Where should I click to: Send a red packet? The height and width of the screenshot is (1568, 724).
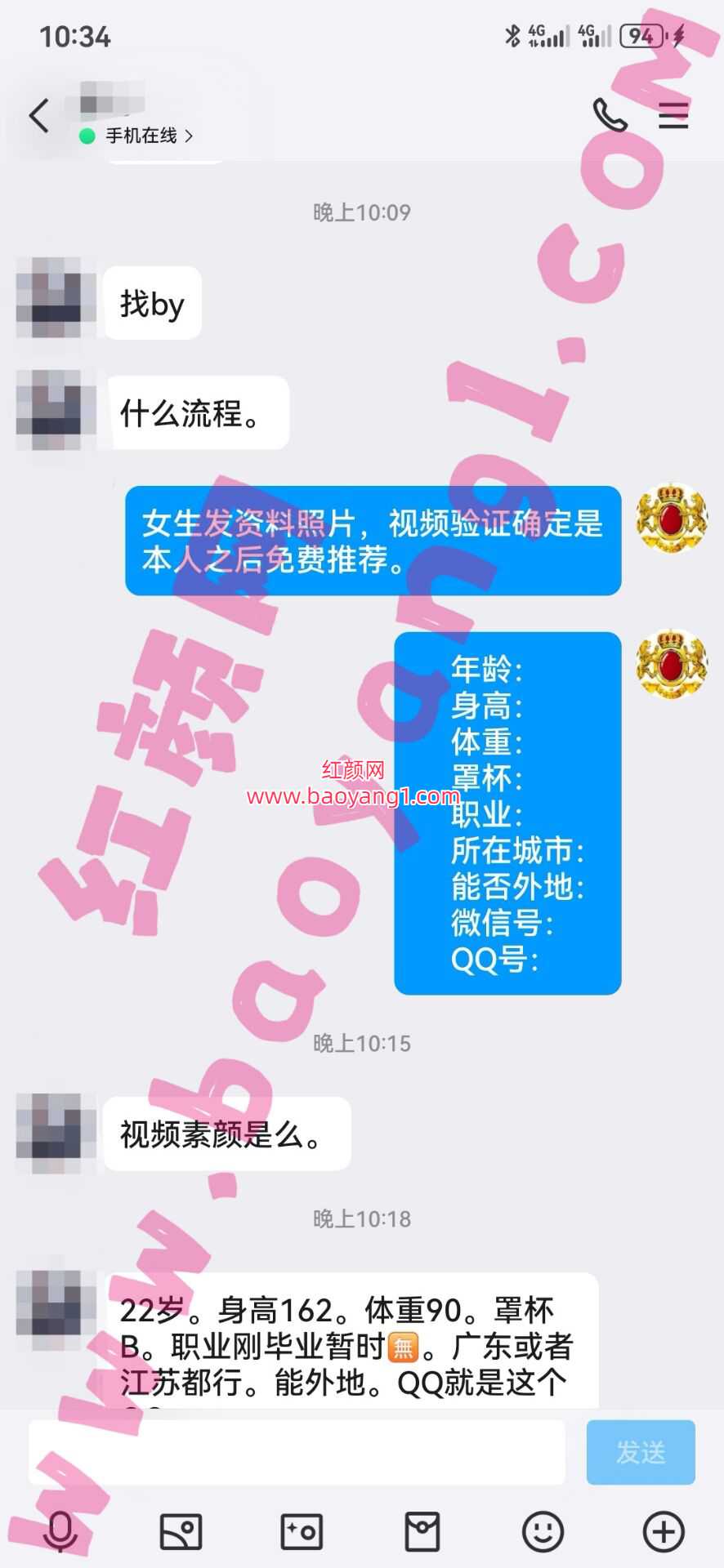[x=422, y=1531]
